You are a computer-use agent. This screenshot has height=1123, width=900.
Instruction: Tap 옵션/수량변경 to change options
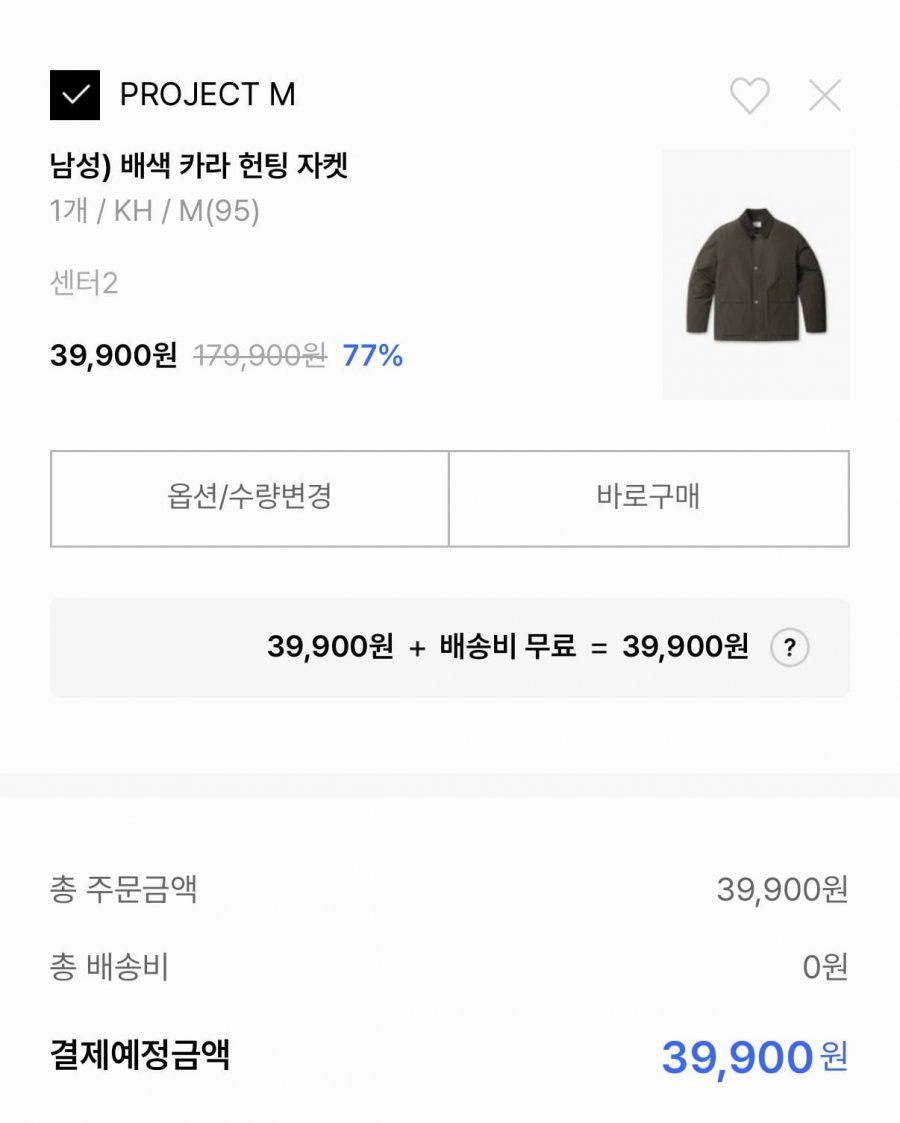tap(249, 498)
